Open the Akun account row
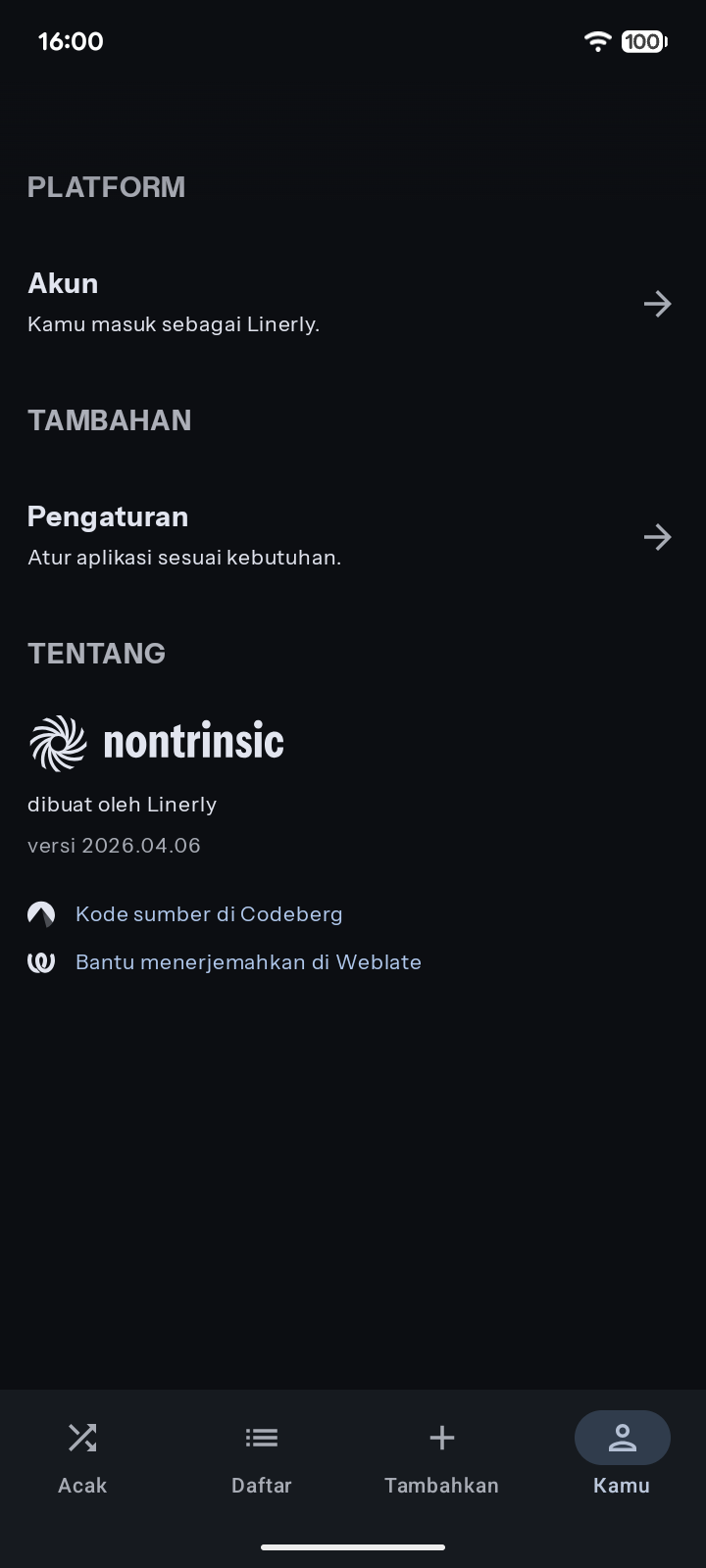The image size is (706, 1568). (351, 303)
